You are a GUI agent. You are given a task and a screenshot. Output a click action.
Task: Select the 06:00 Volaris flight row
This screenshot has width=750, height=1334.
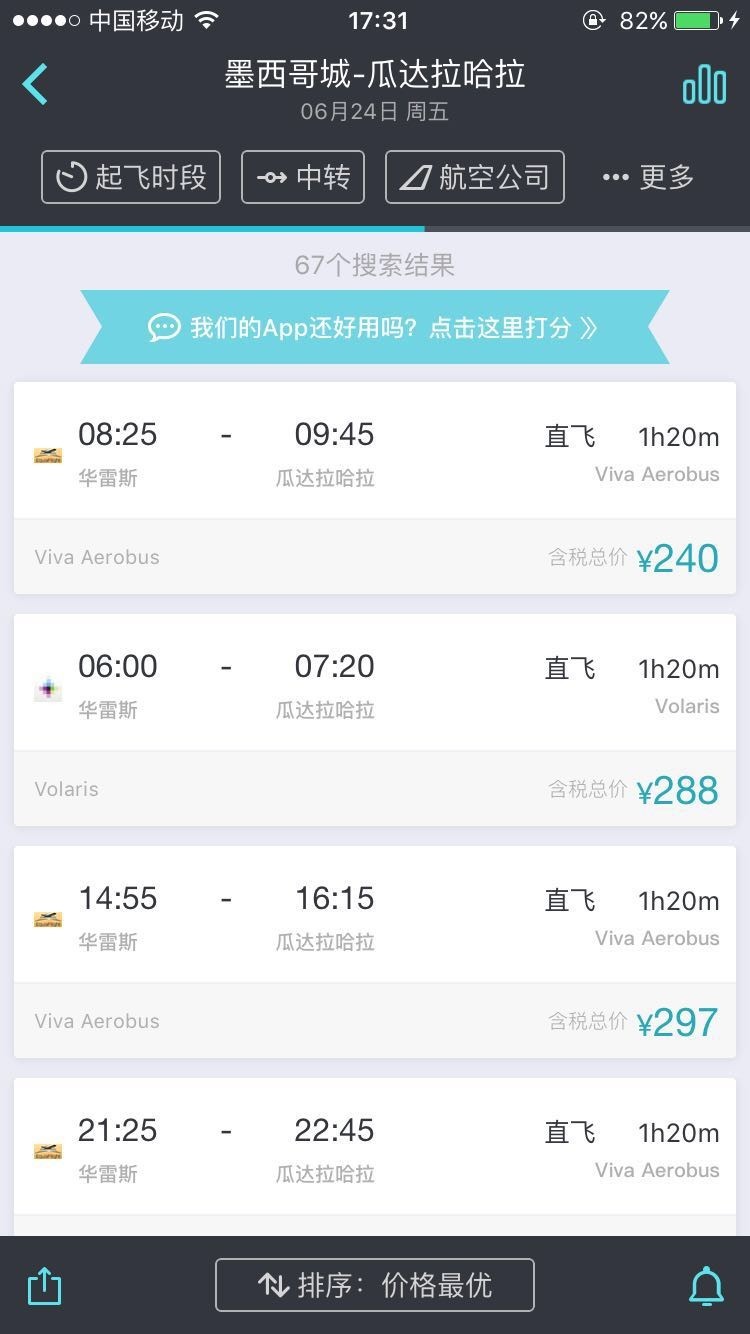[x=375, y=682]
